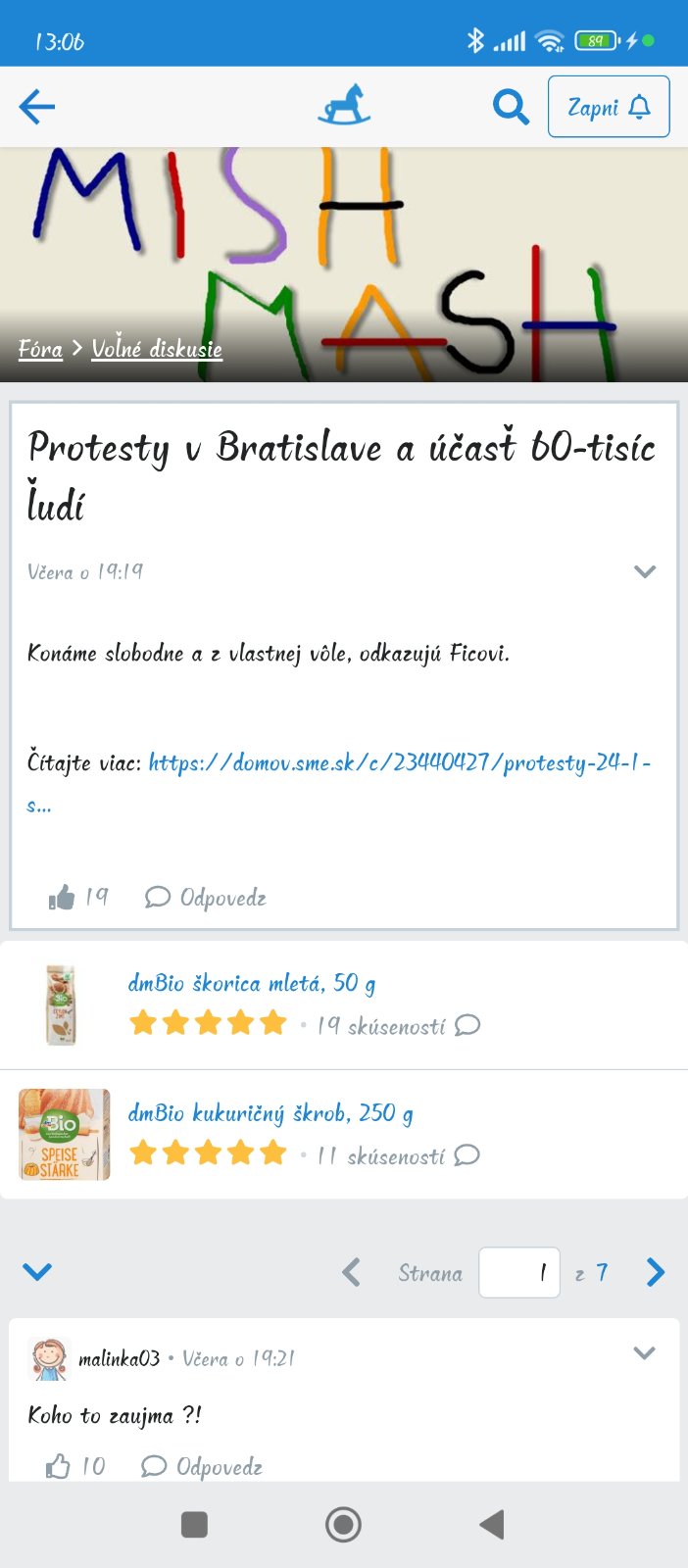This screenshot has height=1568, width=688.
Task: Go to the previous page of comments
Action: point(352,1272)
